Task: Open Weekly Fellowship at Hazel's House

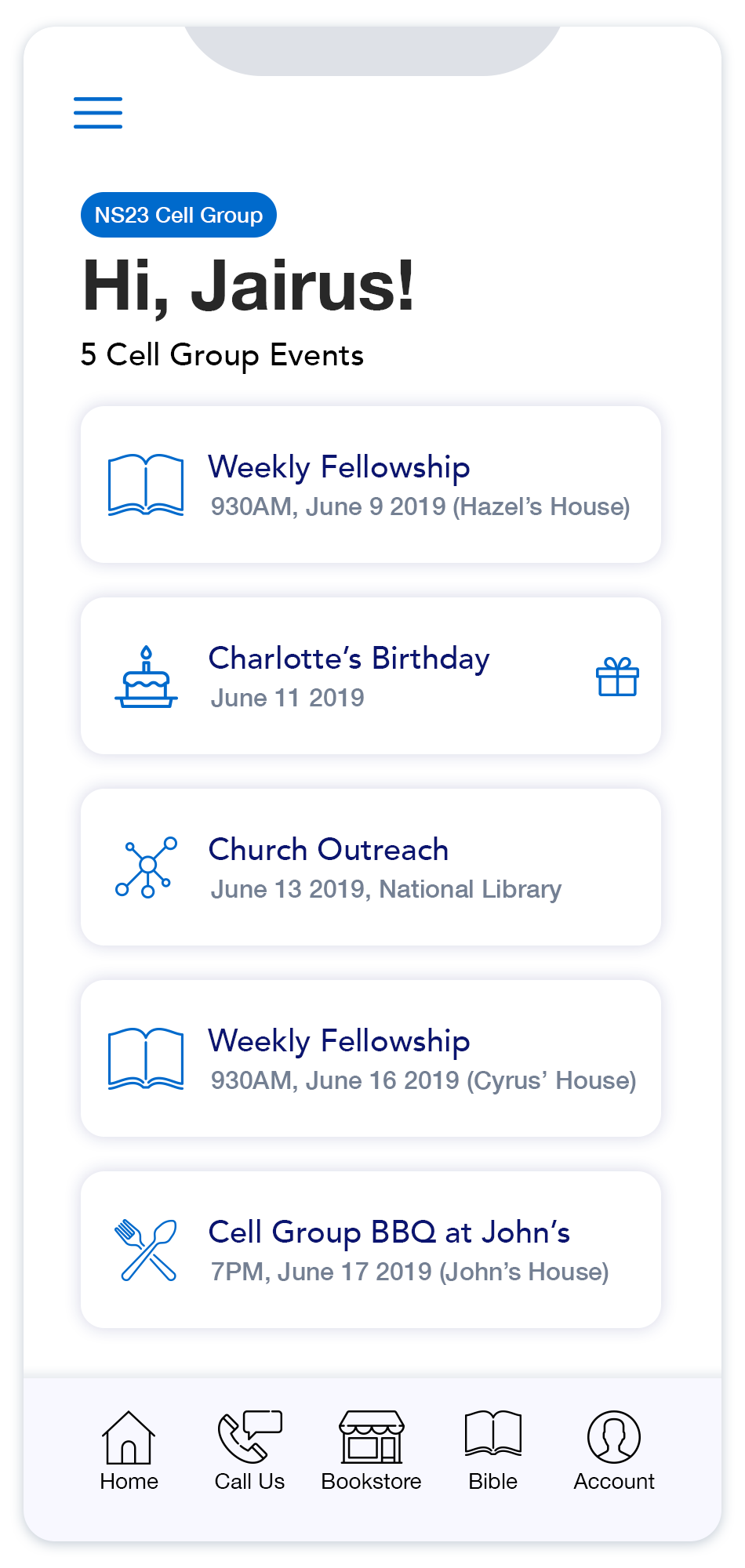Action: [x=370, y=485]
